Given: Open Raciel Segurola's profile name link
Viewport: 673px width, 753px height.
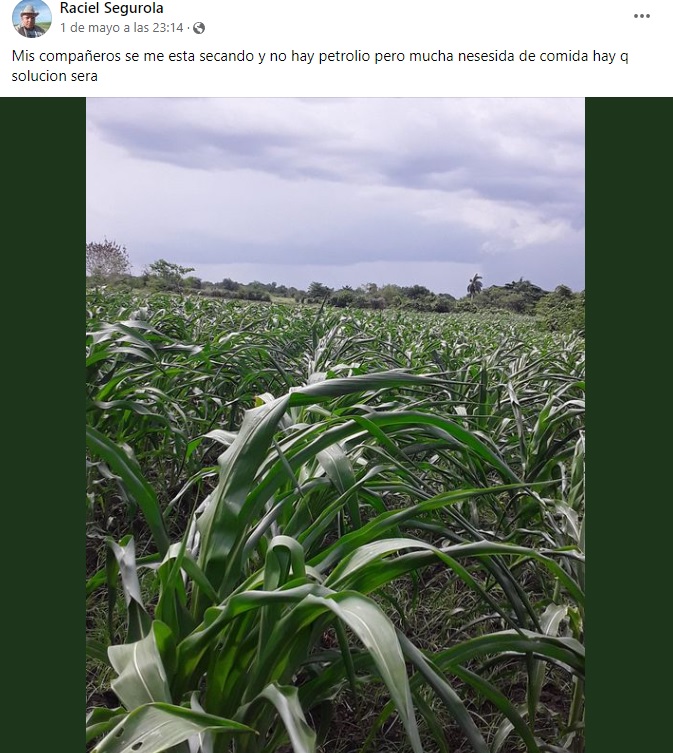Looking at the screenshot, I should [111, 9].
